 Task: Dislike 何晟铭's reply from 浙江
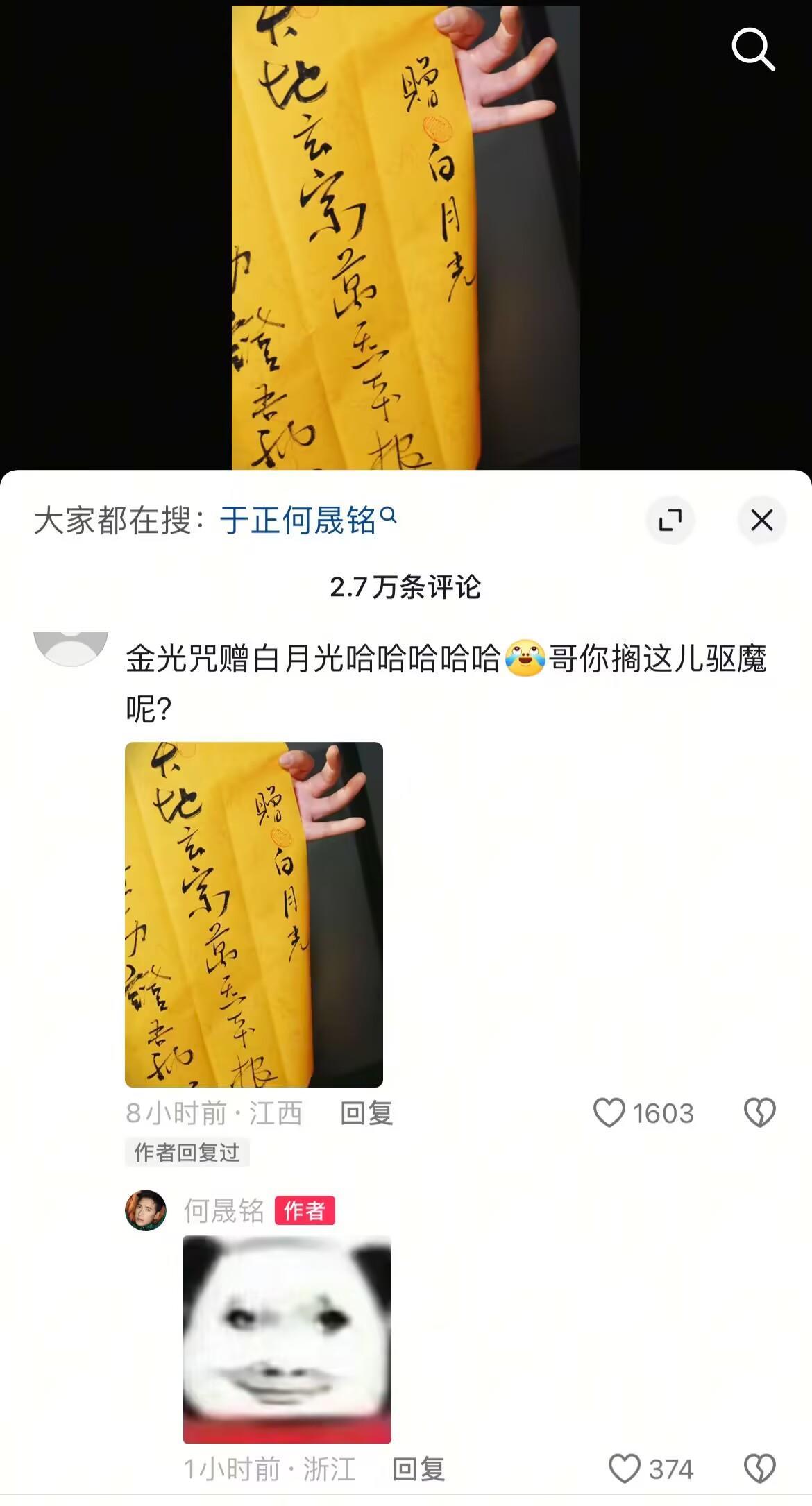760,1469
